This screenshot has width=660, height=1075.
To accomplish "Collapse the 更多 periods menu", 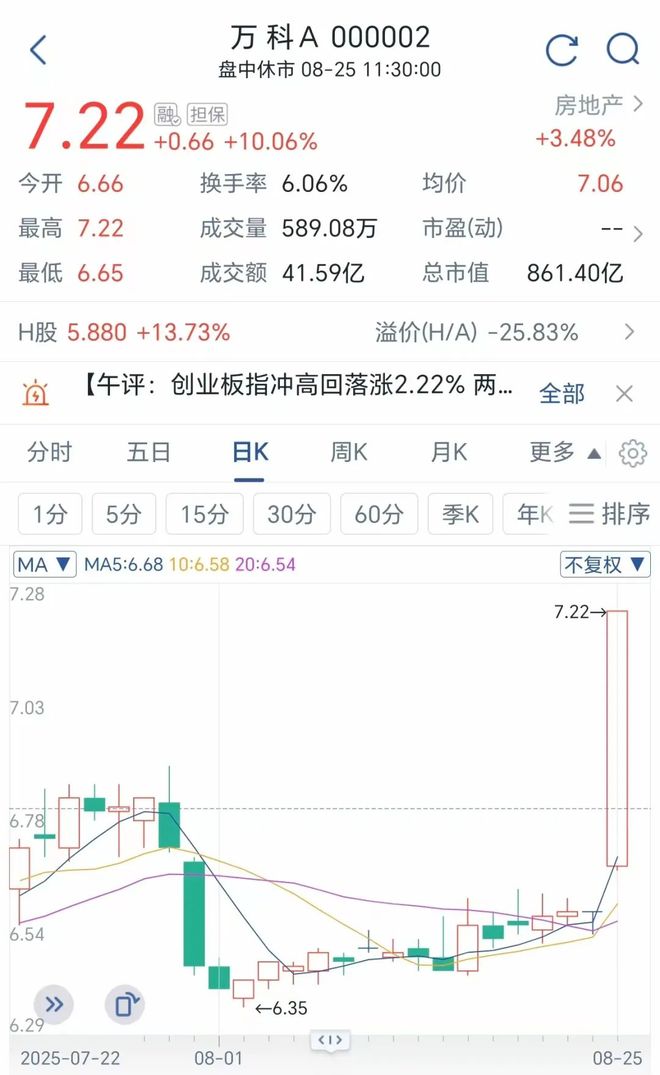I will coord(565,452).
